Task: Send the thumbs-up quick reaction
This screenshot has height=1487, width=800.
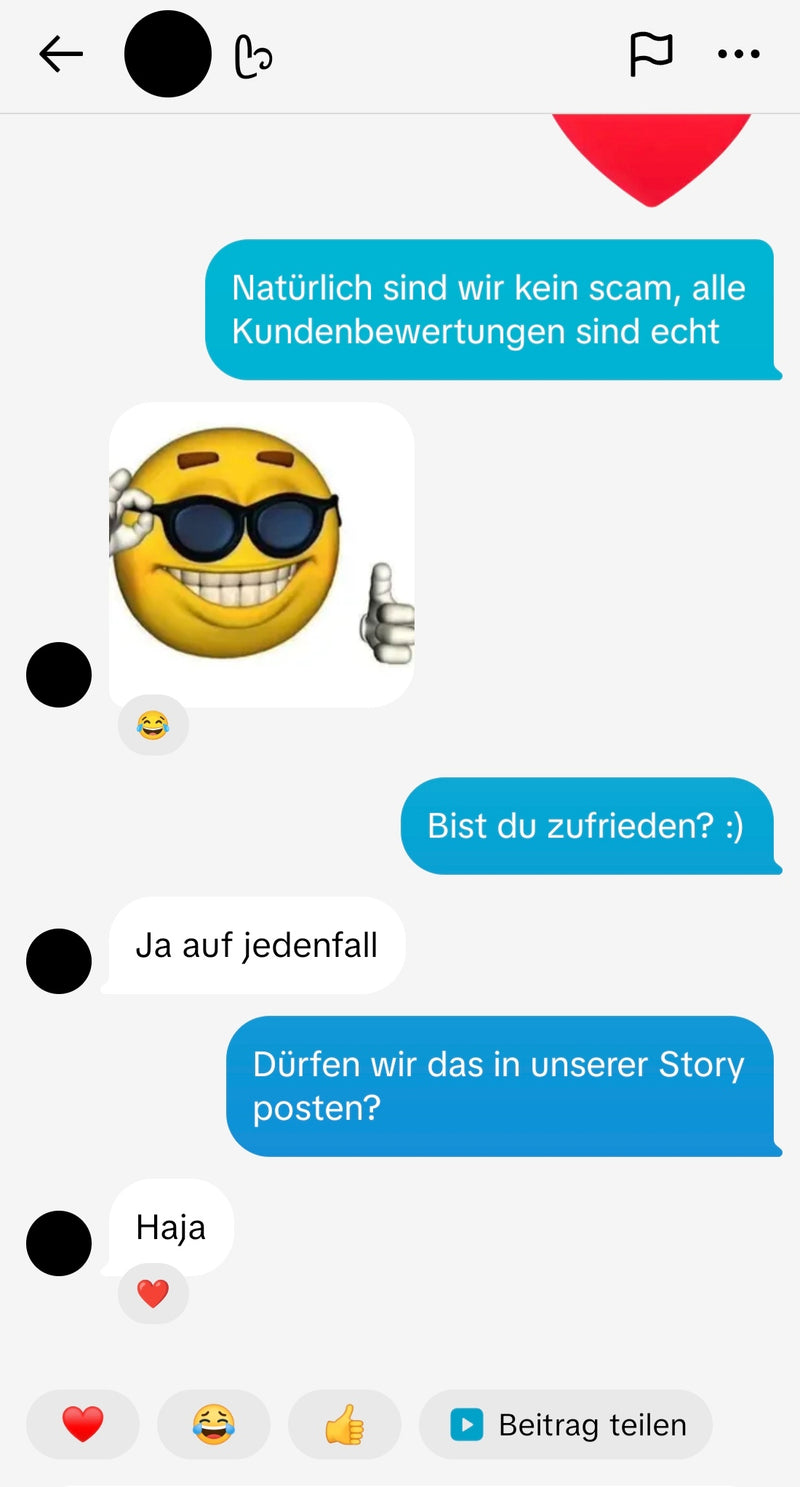Action: coord(345,1424)
